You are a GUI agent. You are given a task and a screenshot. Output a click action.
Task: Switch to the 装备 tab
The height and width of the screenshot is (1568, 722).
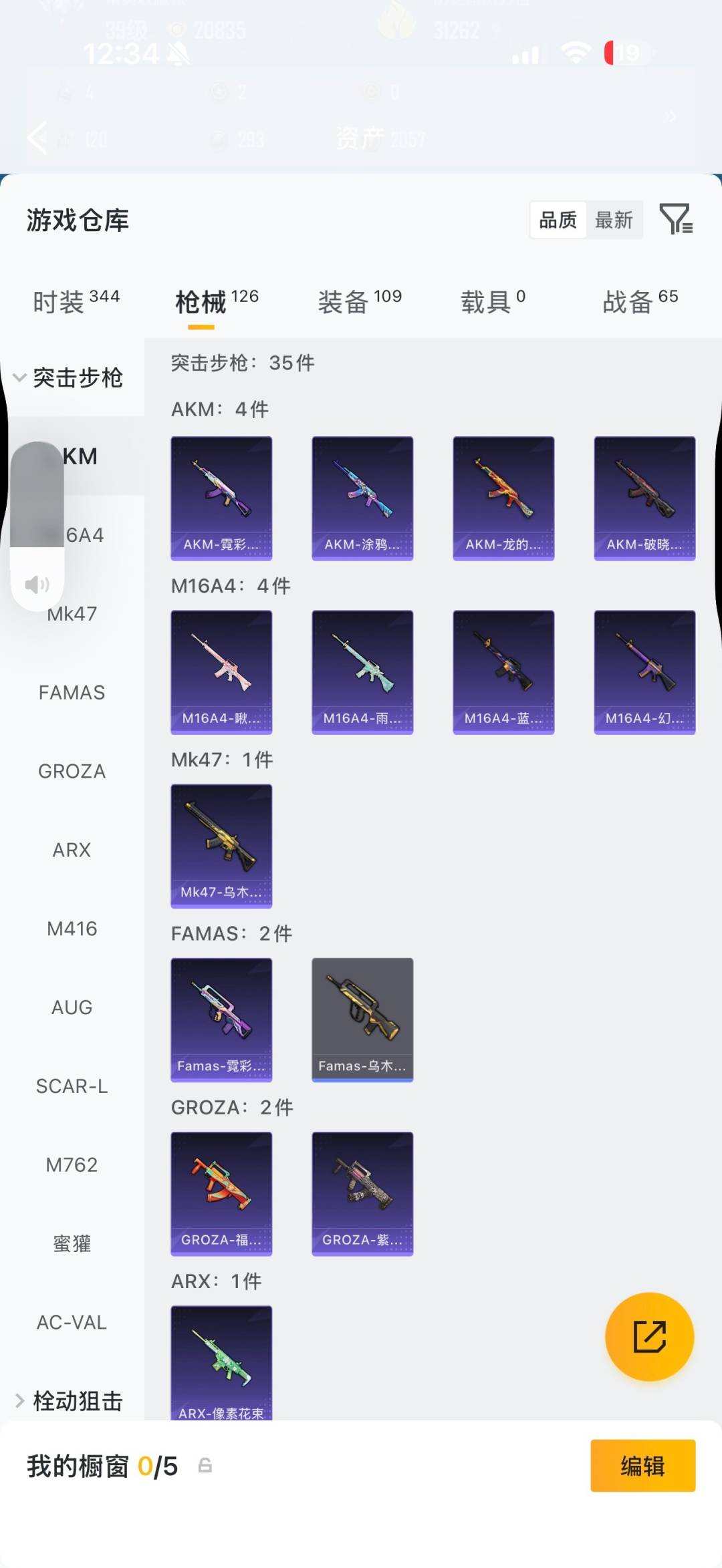click(x=360, y=301)
